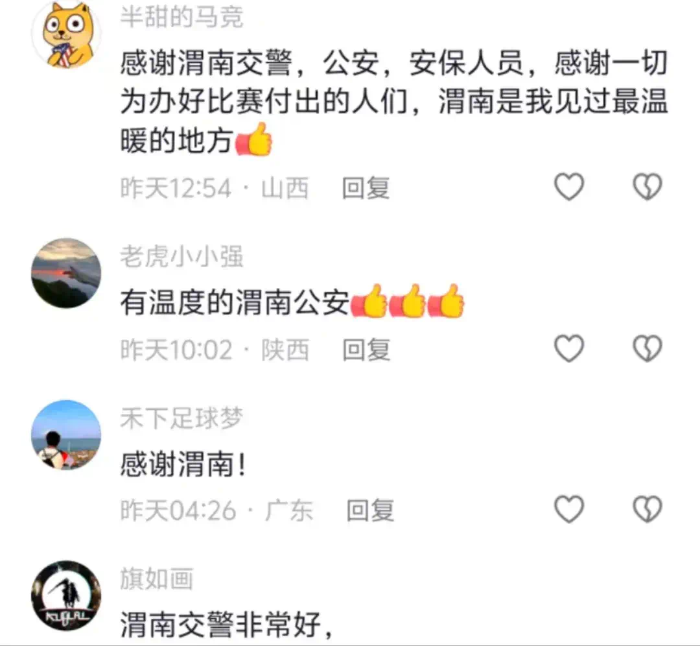The image size is (700, 646).
Task: Reply to 半甜的马竞's comment
Action: tap(366, 188)
